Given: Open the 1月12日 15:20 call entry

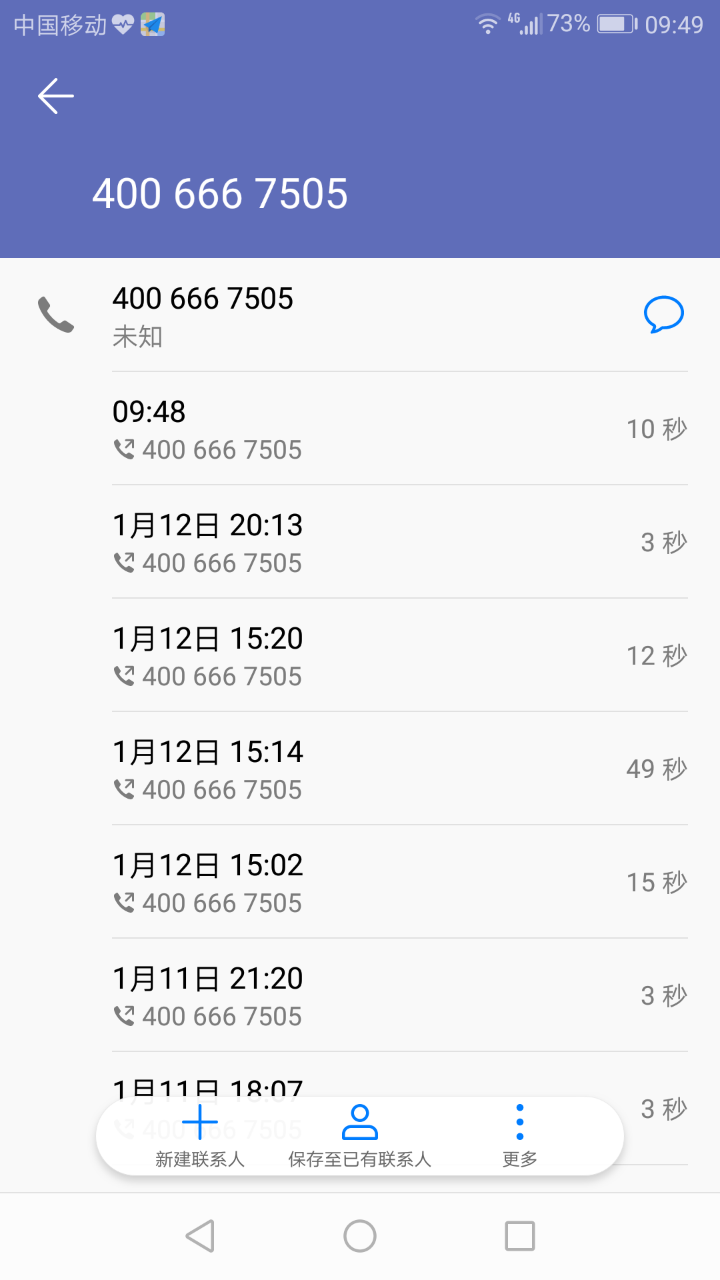Looking at the screenshot, I should pyautogui.click(x=400, y=655).
